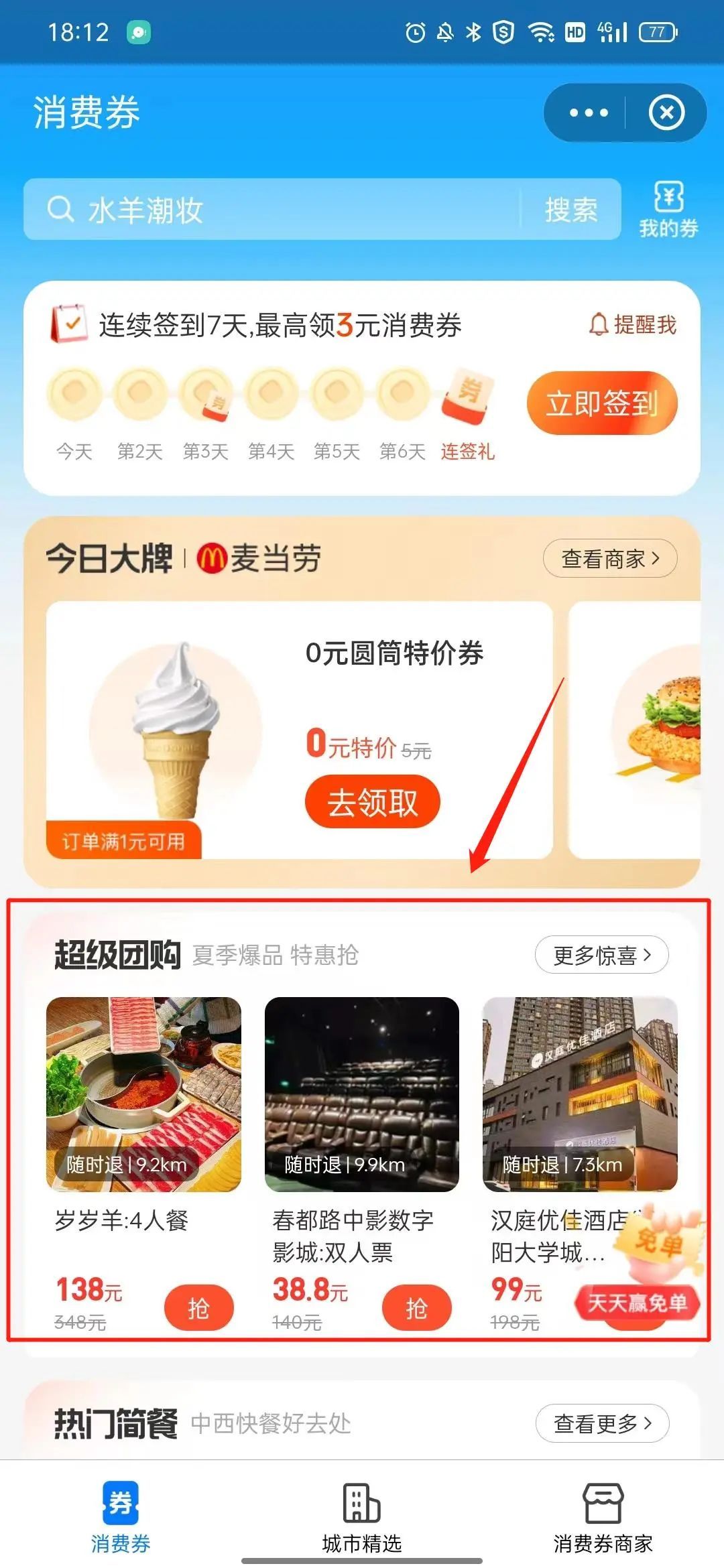Open the mini-program more options menu
724x1568 pixels.
[x=588, y=113]
